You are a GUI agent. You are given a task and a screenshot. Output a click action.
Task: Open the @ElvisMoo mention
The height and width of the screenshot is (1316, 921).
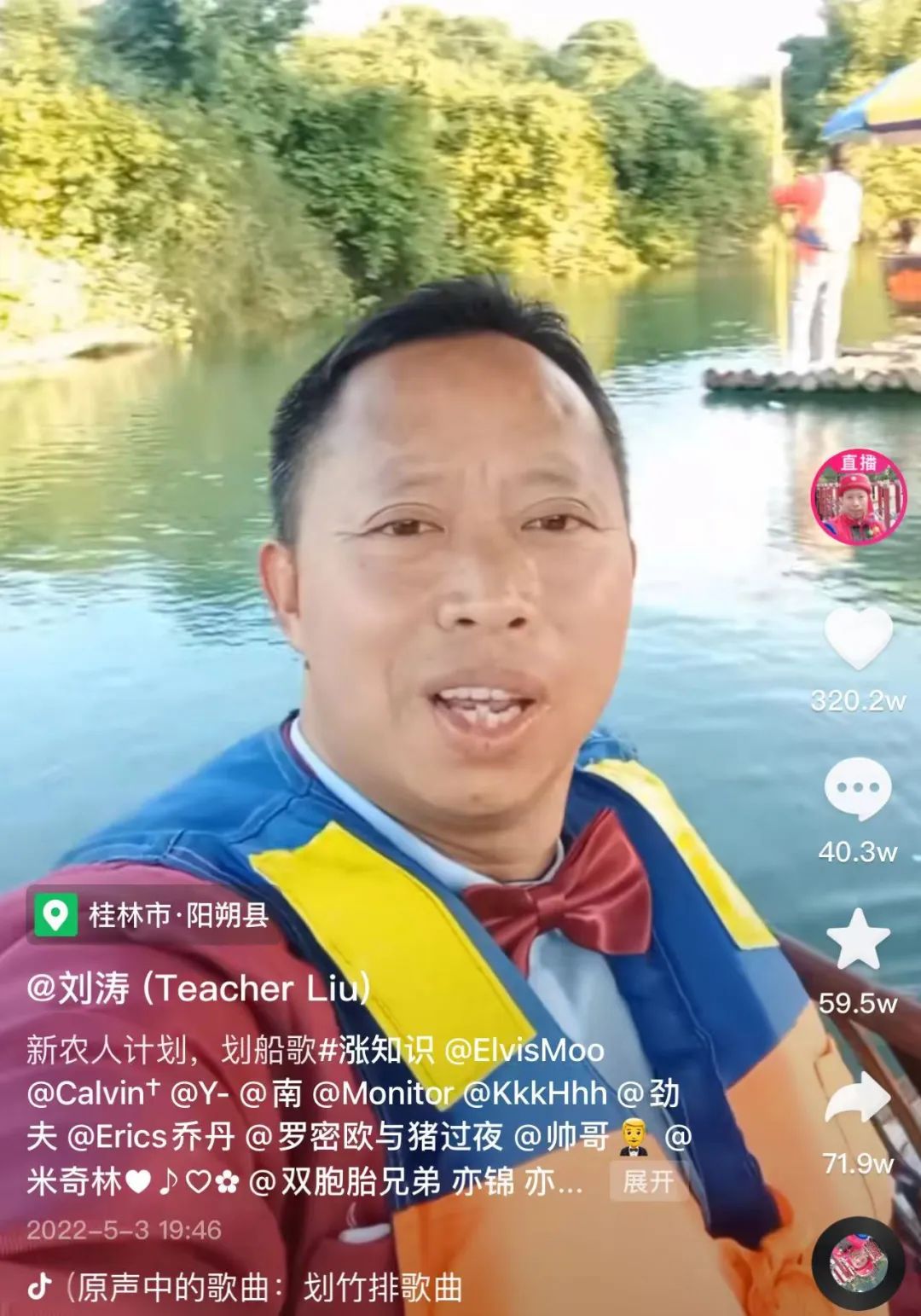coord(524,1050)
